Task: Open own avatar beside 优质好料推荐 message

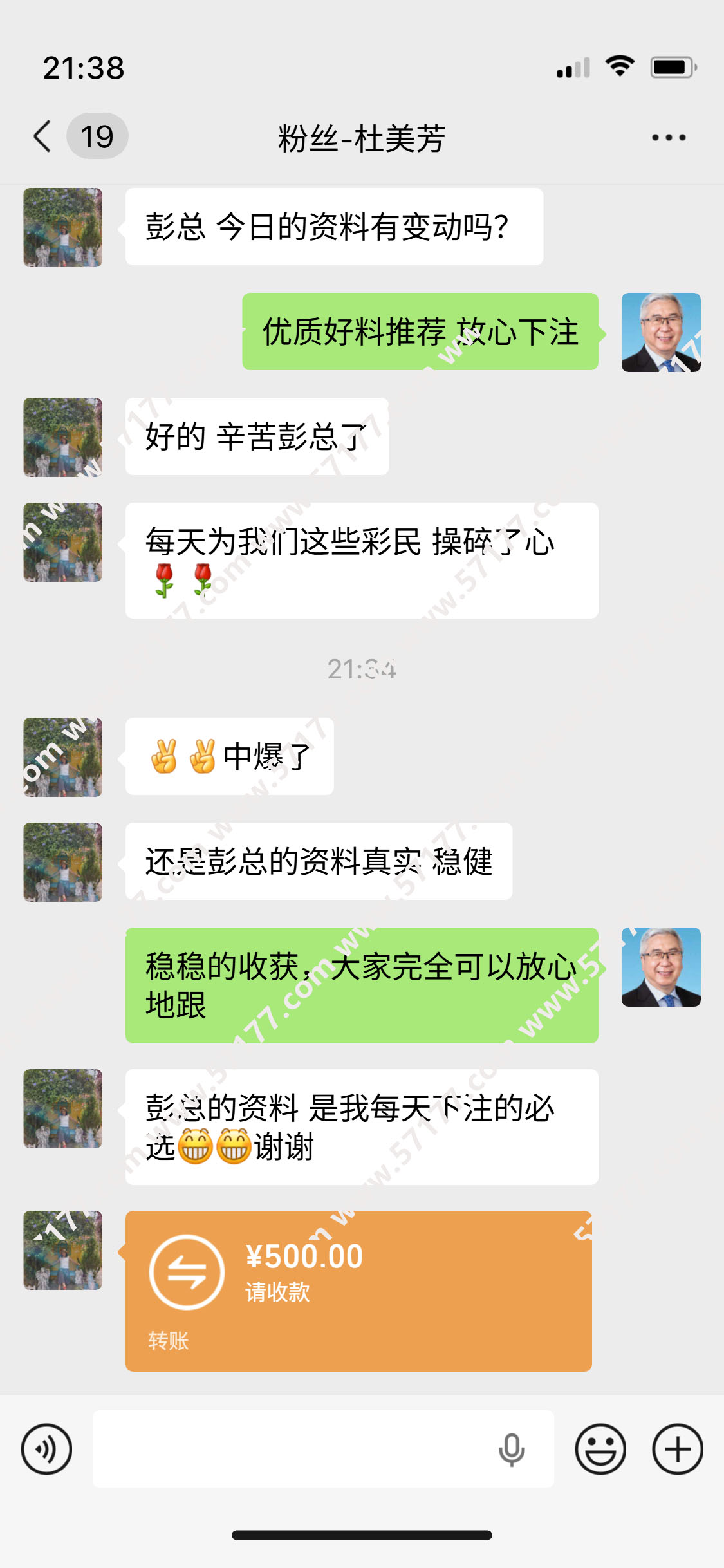Action: [x=661, y=332]
